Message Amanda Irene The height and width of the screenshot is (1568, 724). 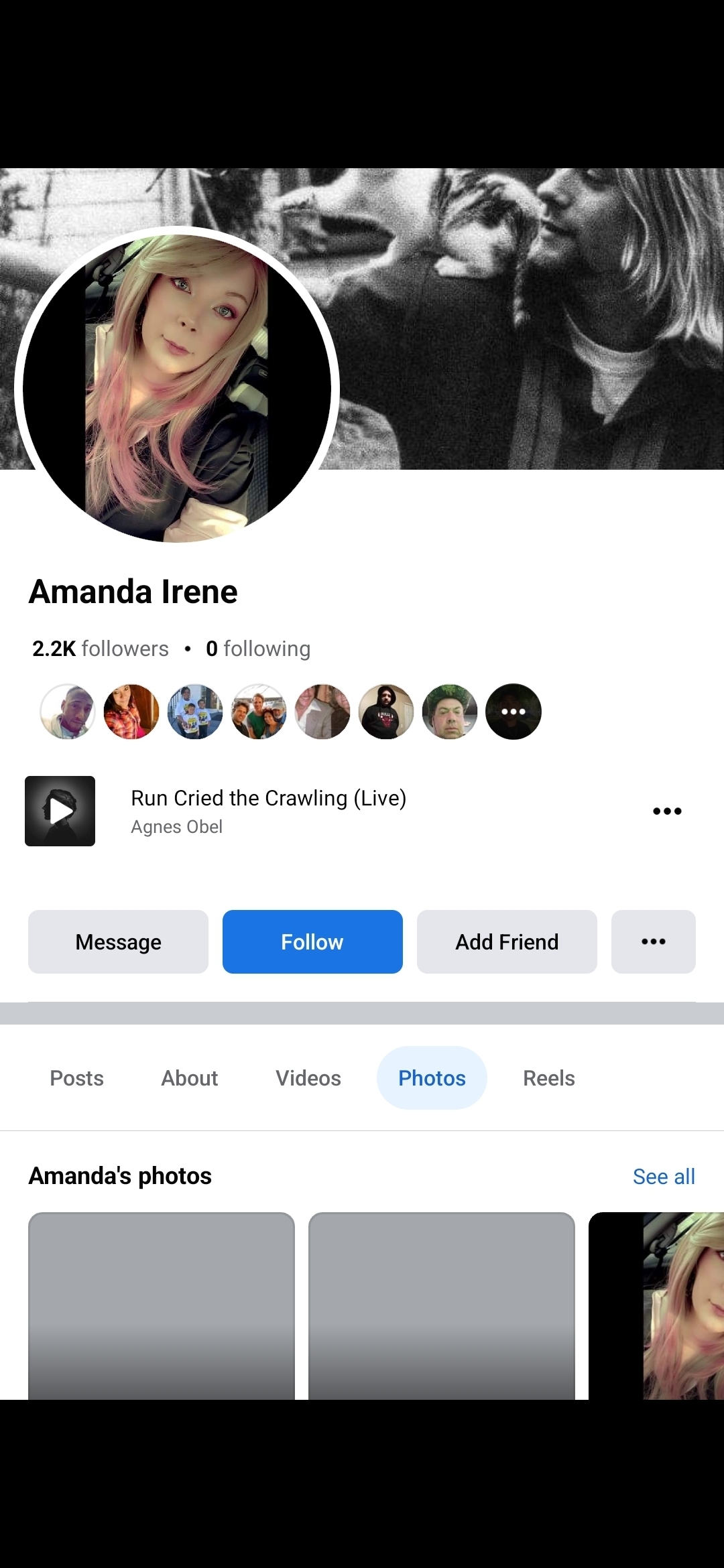[x=118, y=941]
